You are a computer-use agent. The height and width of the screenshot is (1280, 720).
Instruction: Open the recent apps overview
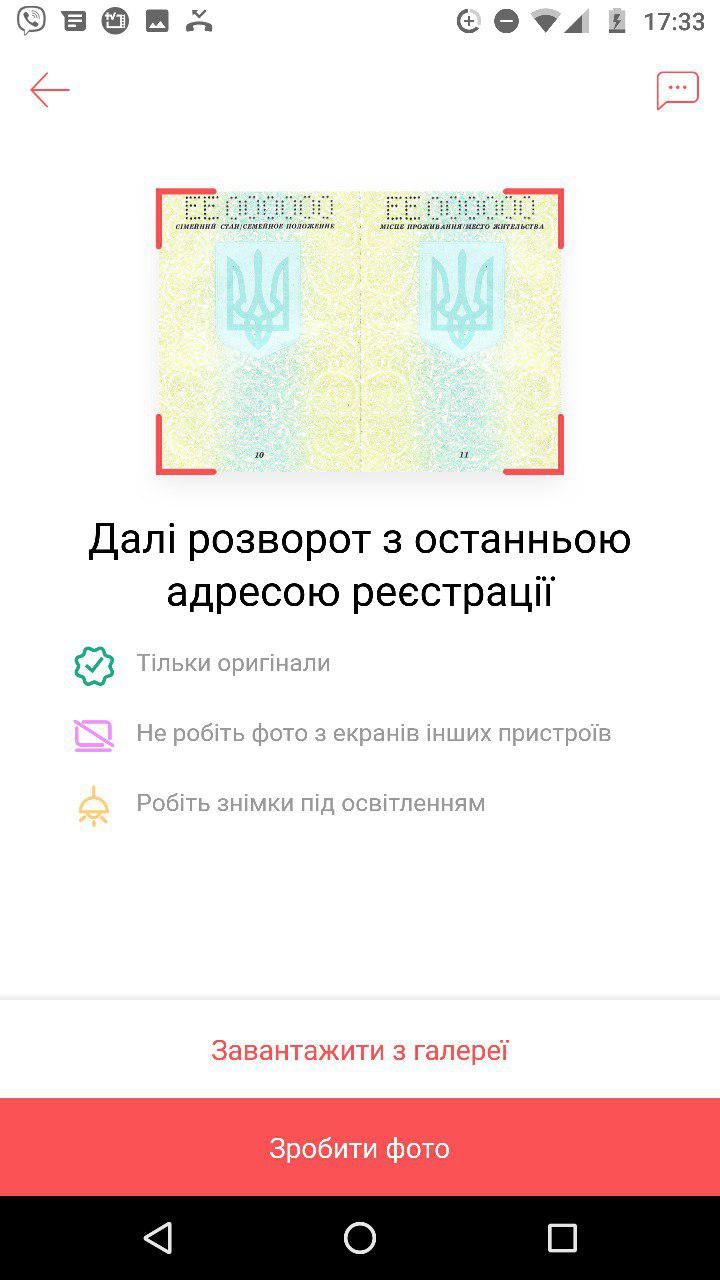[562, 1238]
